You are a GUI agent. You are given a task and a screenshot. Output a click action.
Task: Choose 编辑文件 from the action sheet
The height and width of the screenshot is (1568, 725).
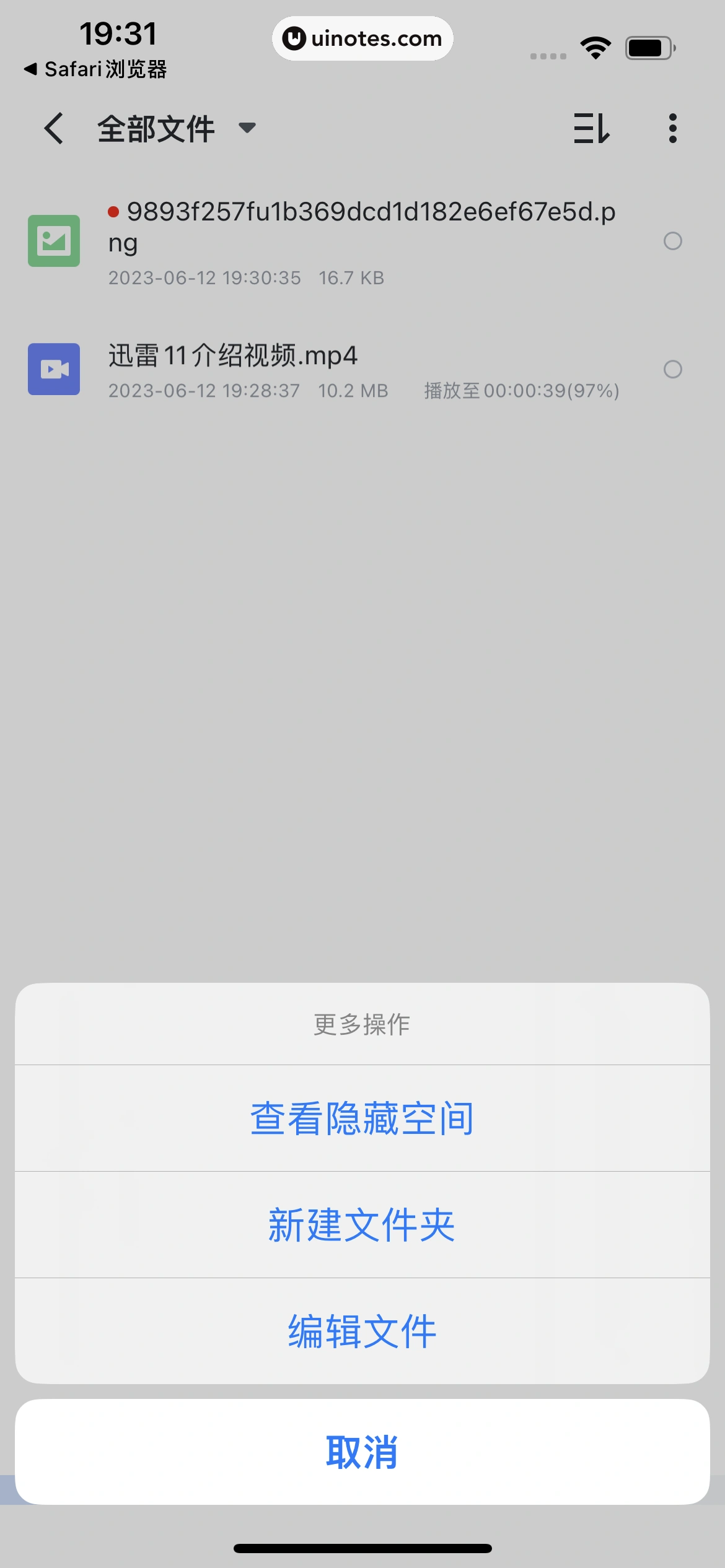click(362, 1330)
